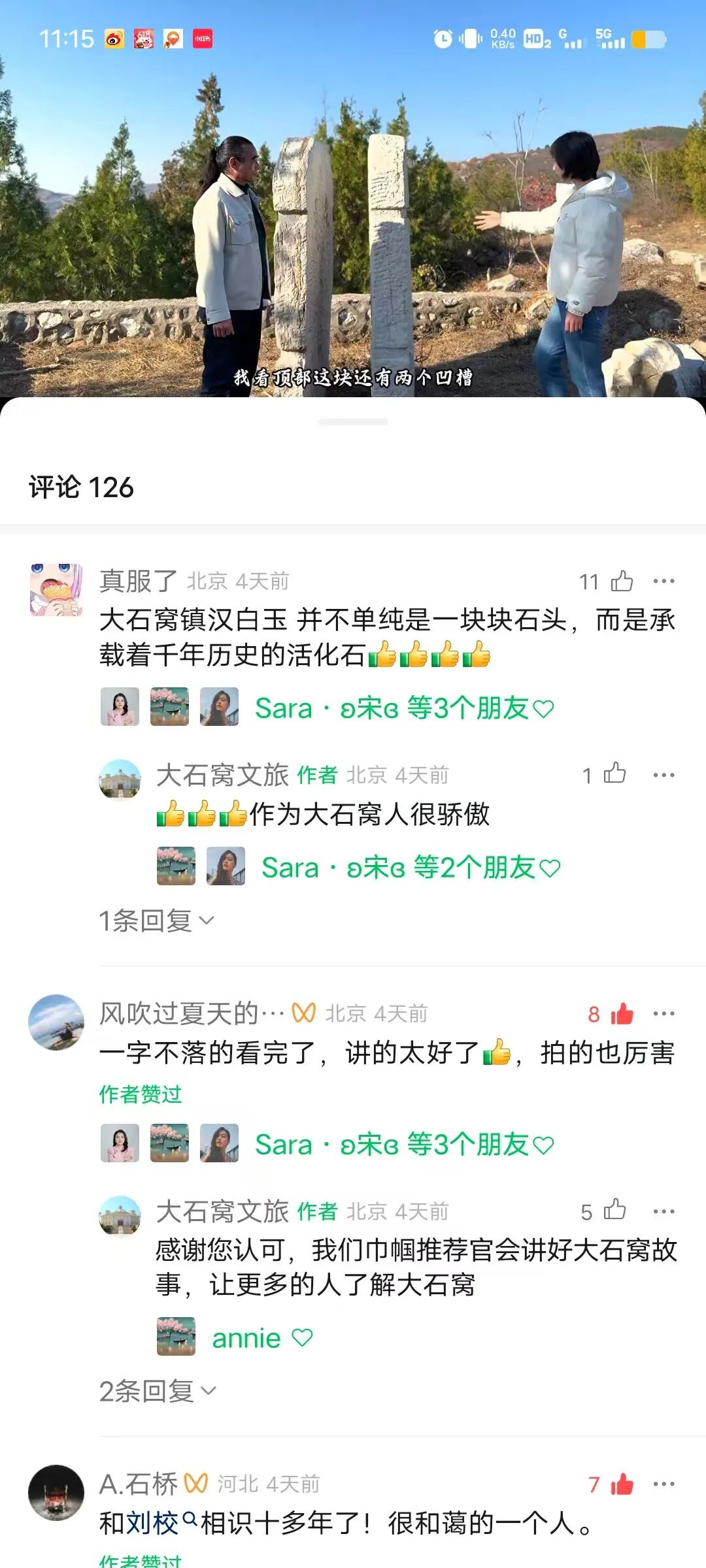Open more options for 风吹过夏天的 comment
This screenshot has width=706, height=1568.
tap(664, 1014)
